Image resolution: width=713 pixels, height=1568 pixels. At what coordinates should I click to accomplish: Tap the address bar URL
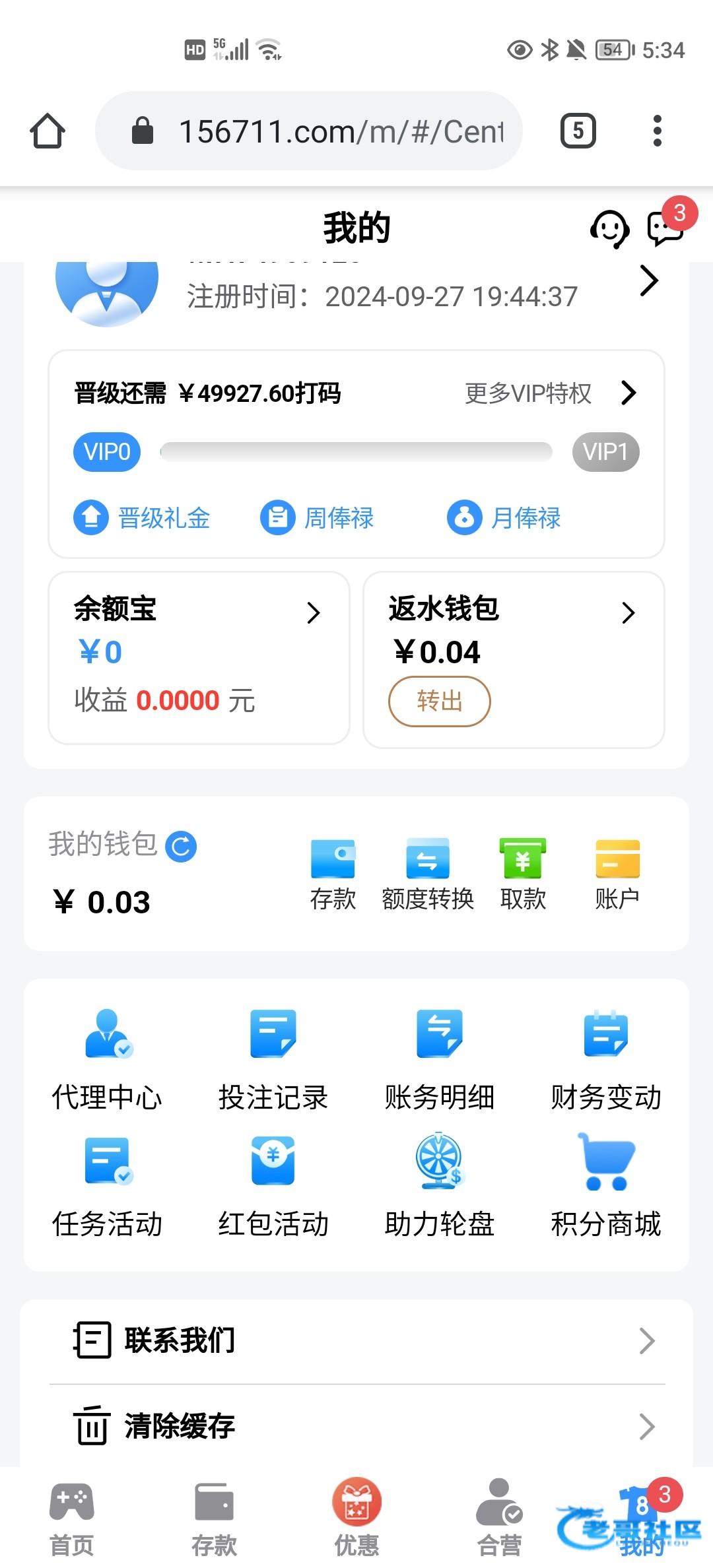[x=340, y=131]
